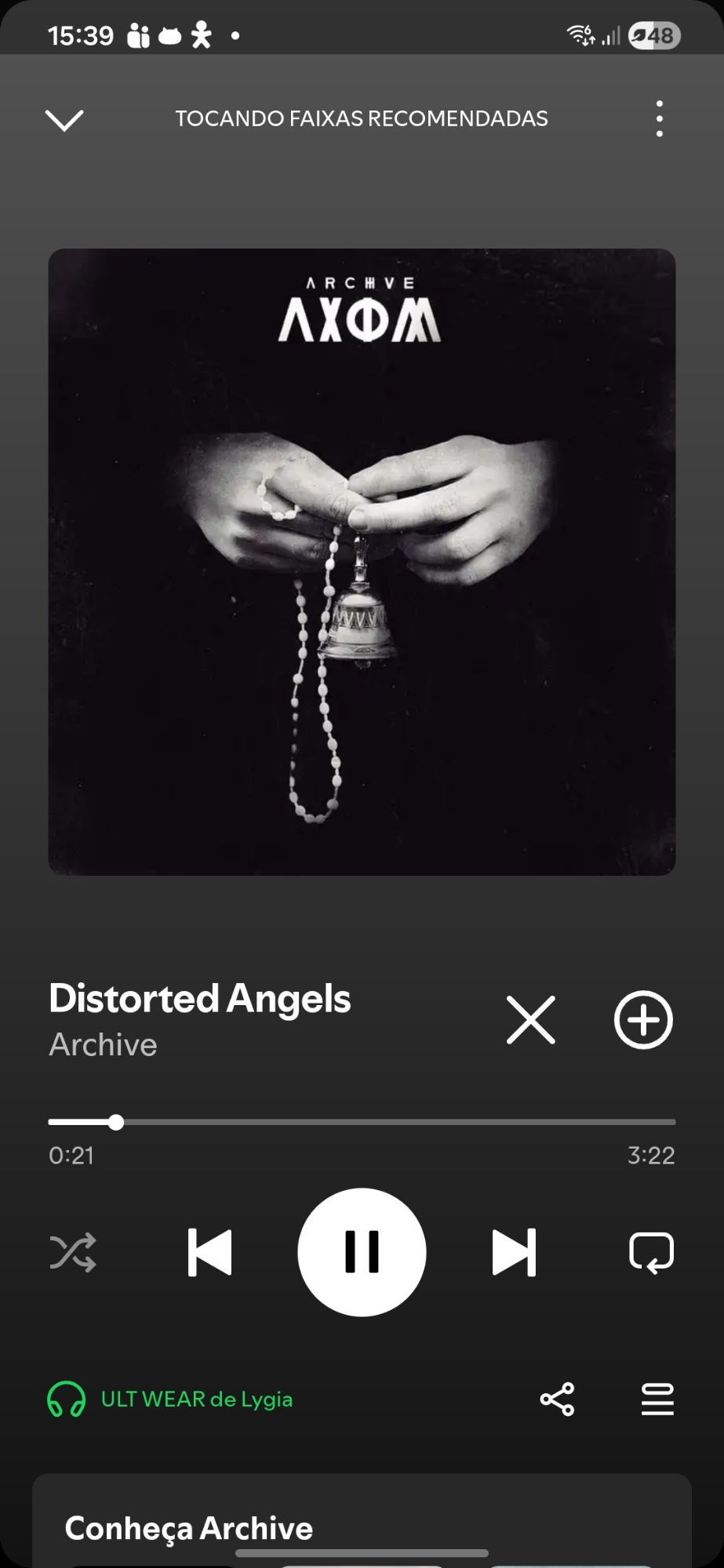The width and height of the screenshot is (724, 1568).
Task: Share this song
Action: 557,1399
